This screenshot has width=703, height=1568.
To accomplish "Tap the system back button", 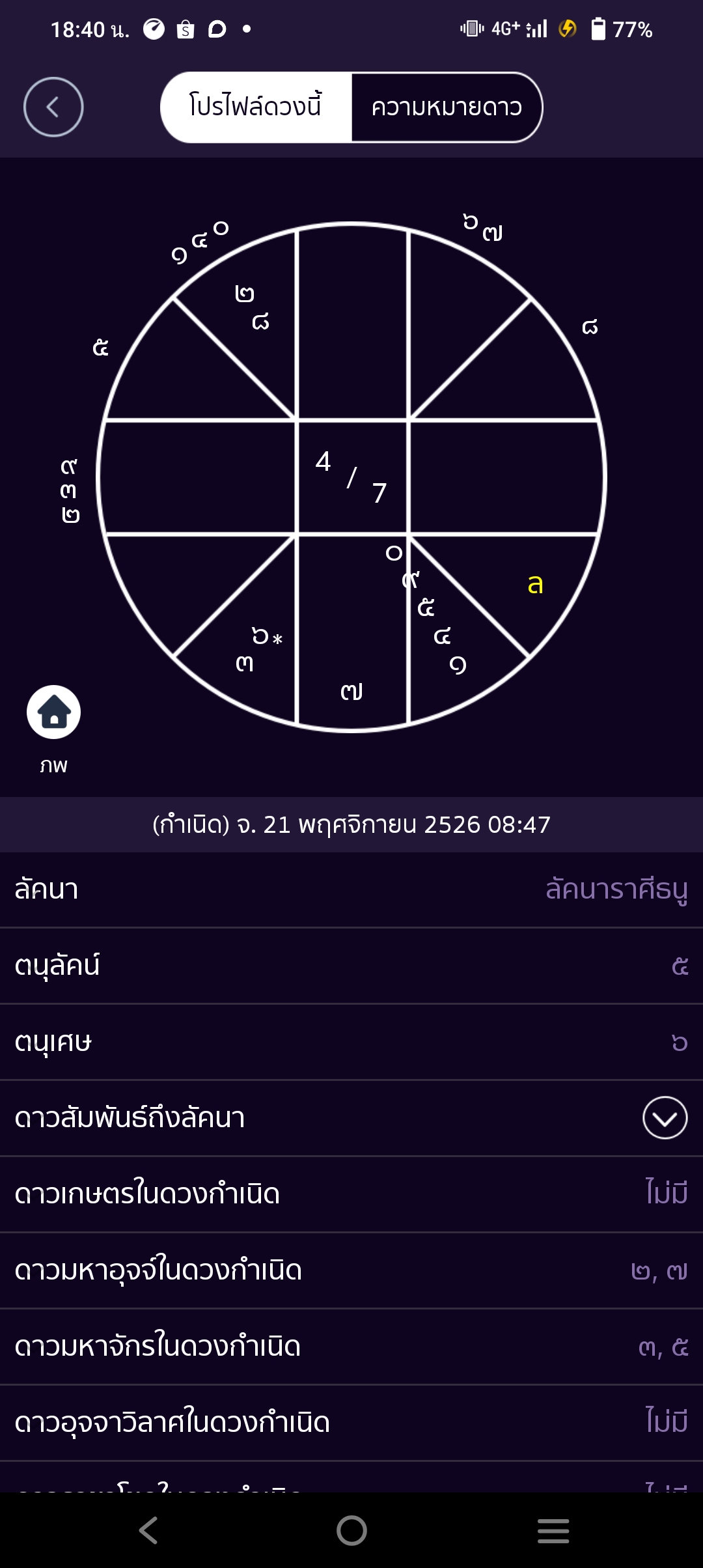I will pos(148,1530).
